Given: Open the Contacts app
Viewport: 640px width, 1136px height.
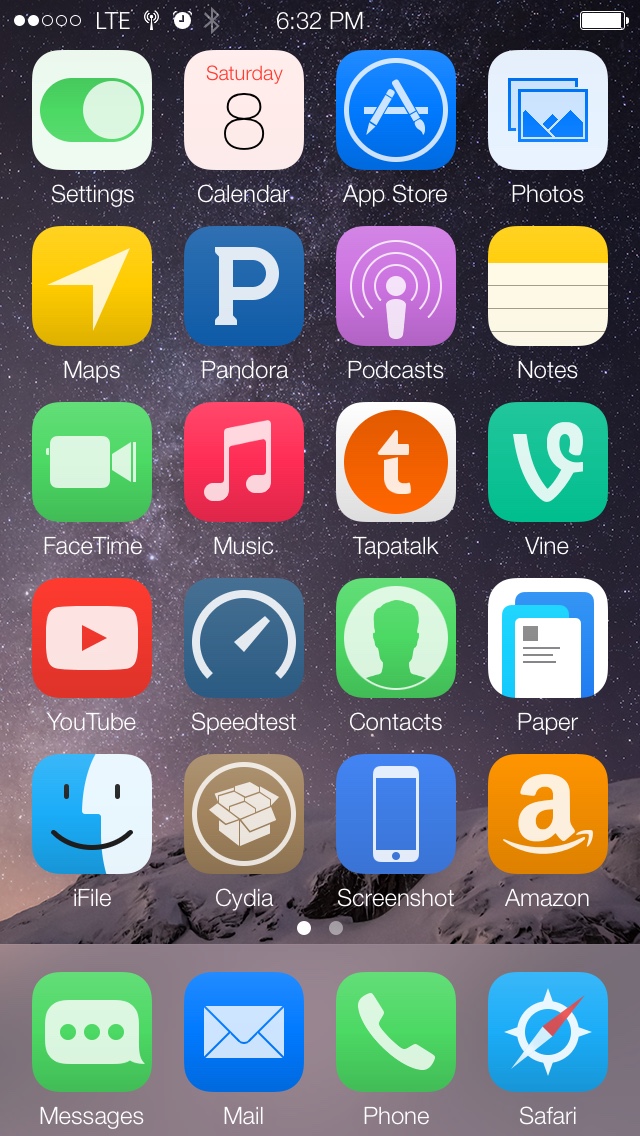Looking at the screenshot, I should pyautogui.click(x=396, y=638).
